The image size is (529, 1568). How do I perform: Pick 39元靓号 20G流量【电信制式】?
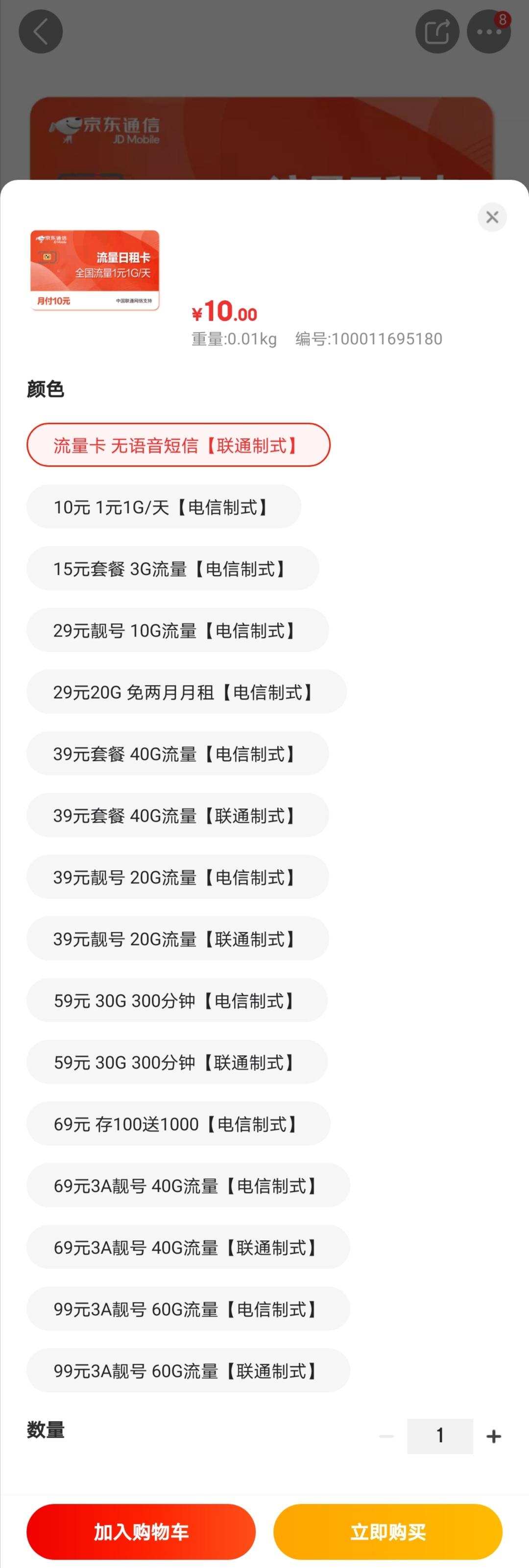pos(177,877)
